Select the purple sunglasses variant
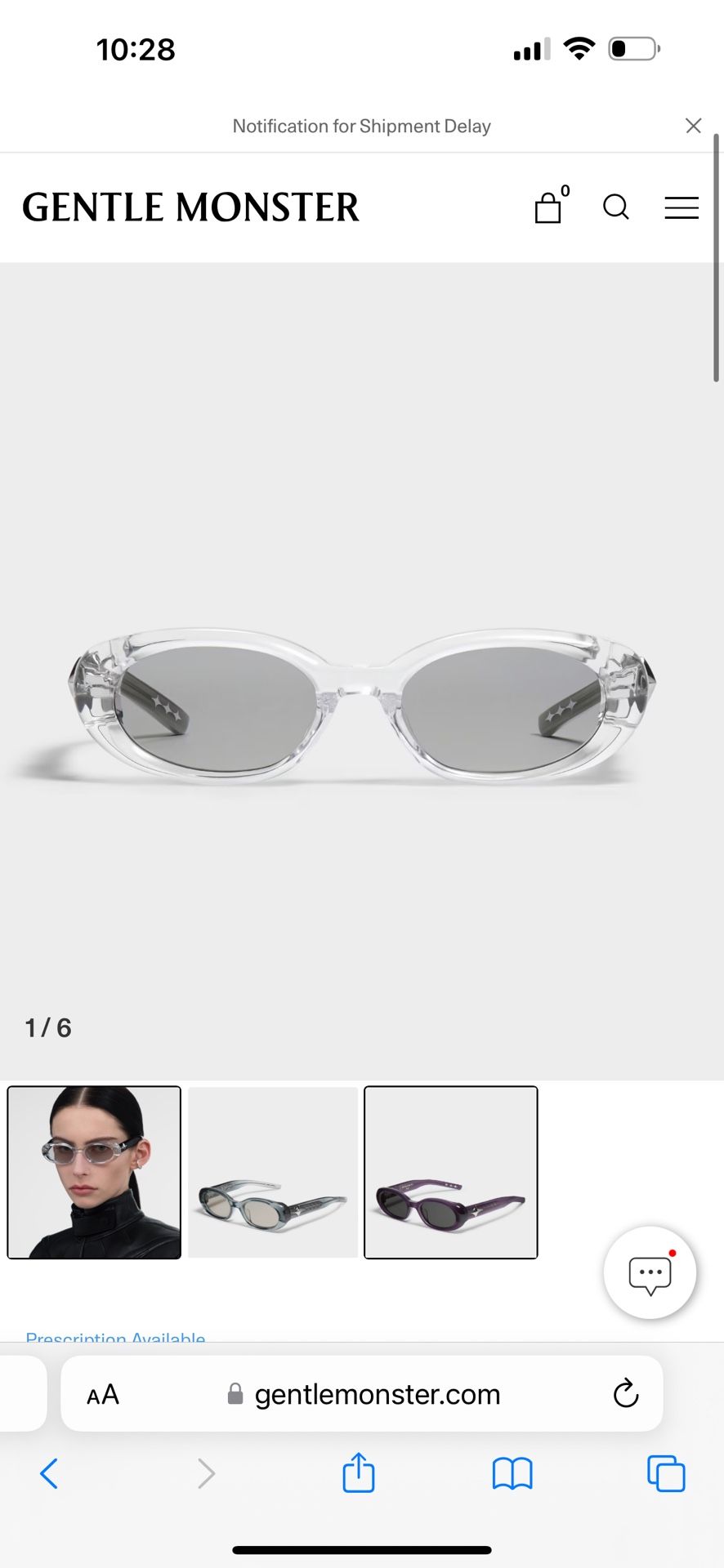Image resolution: width=724 pixels, height=1568 pixels. [x=450, y=1172]
